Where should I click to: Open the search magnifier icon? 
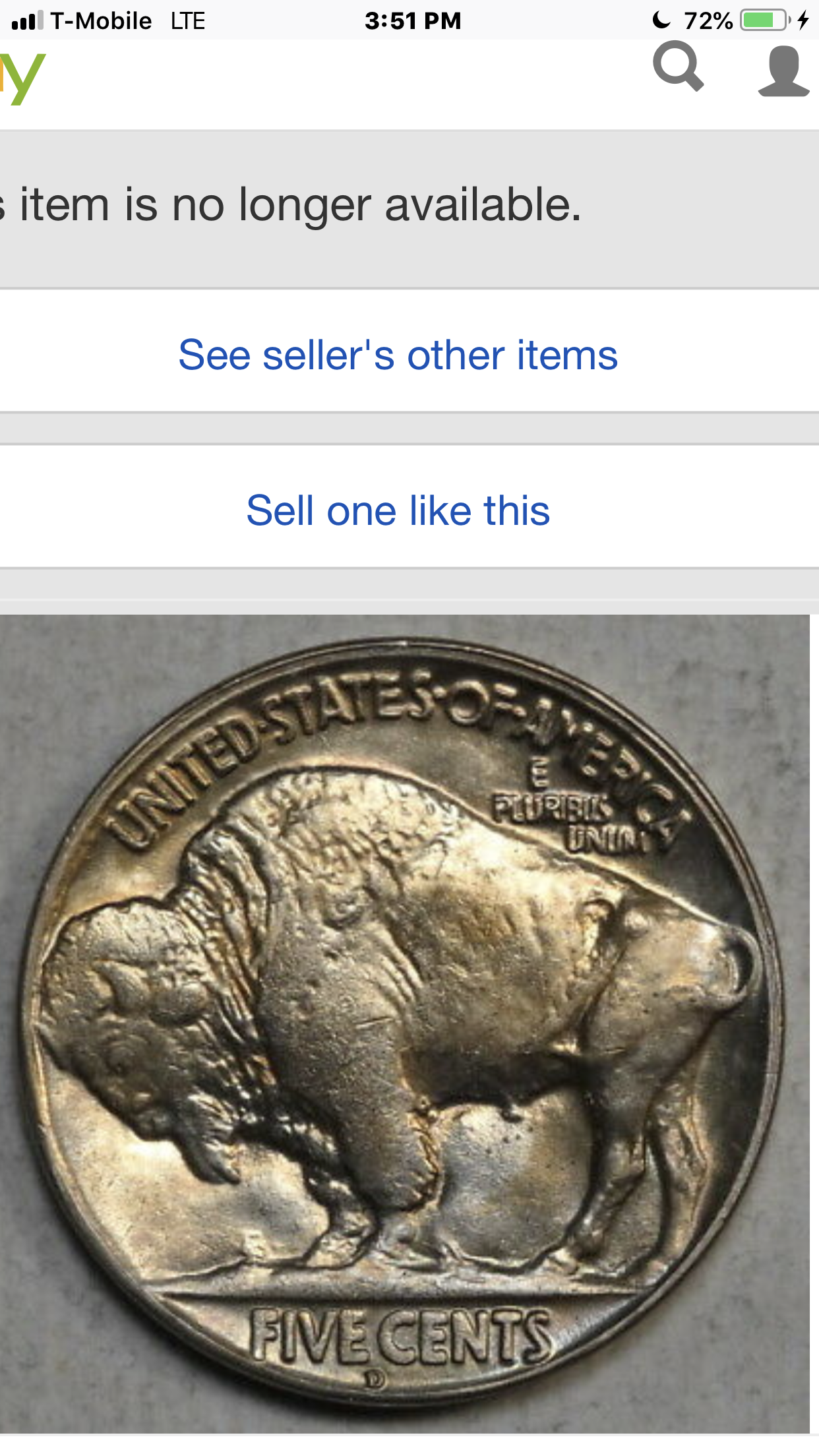tap(677, 66)
